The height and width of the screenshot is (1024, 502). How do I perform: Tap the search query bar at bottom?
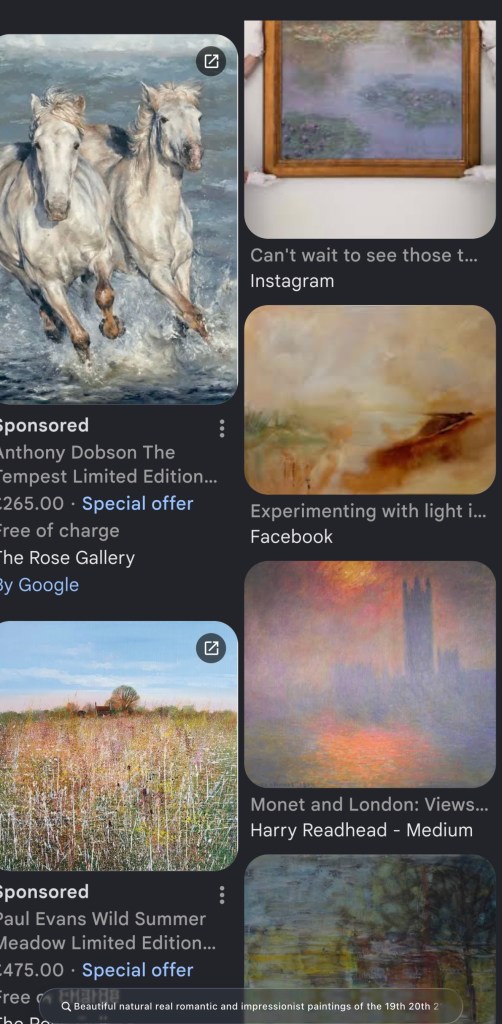(x=251, y=1006)
